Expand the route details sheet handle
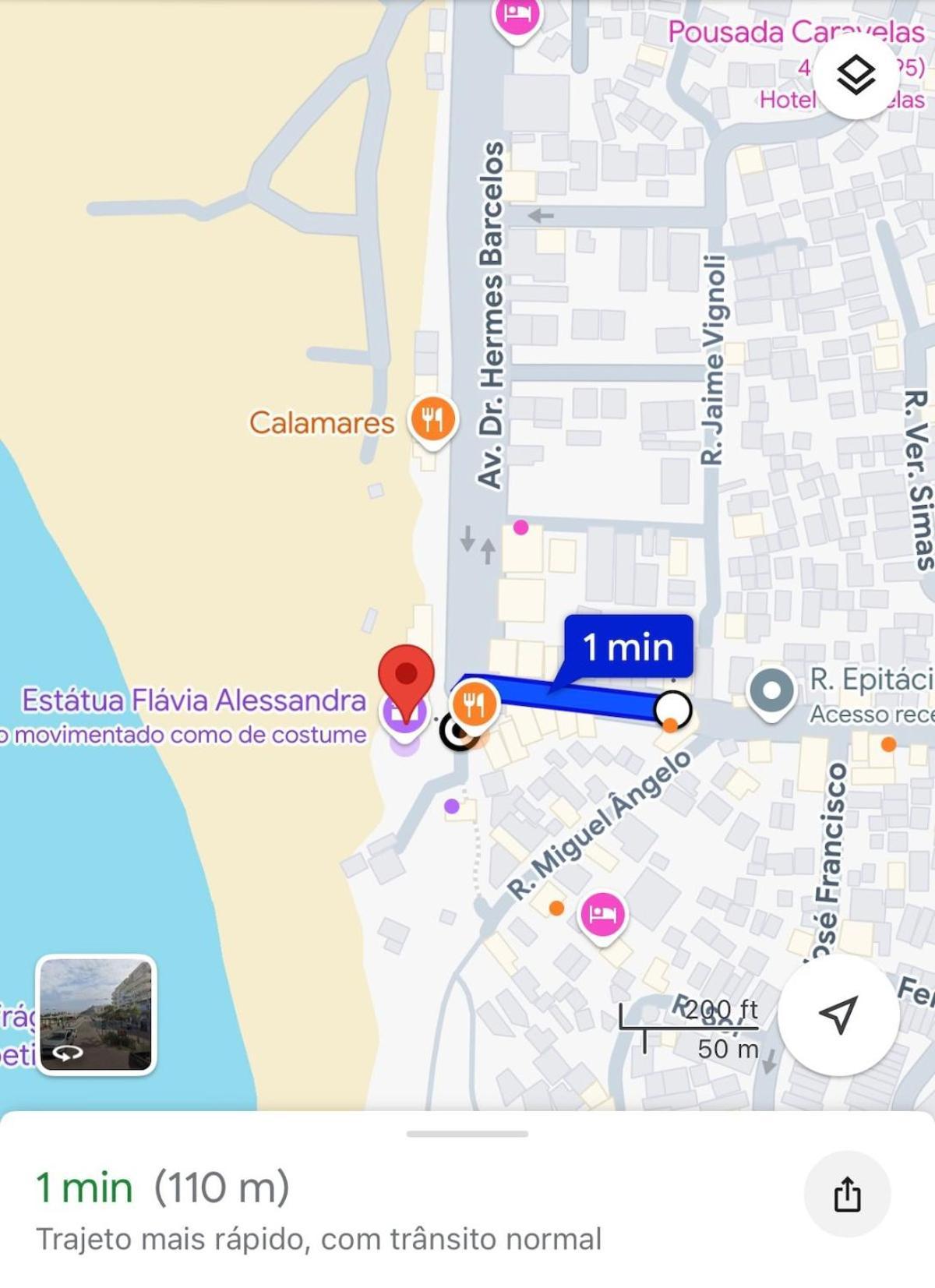 tap(467, 1133)
